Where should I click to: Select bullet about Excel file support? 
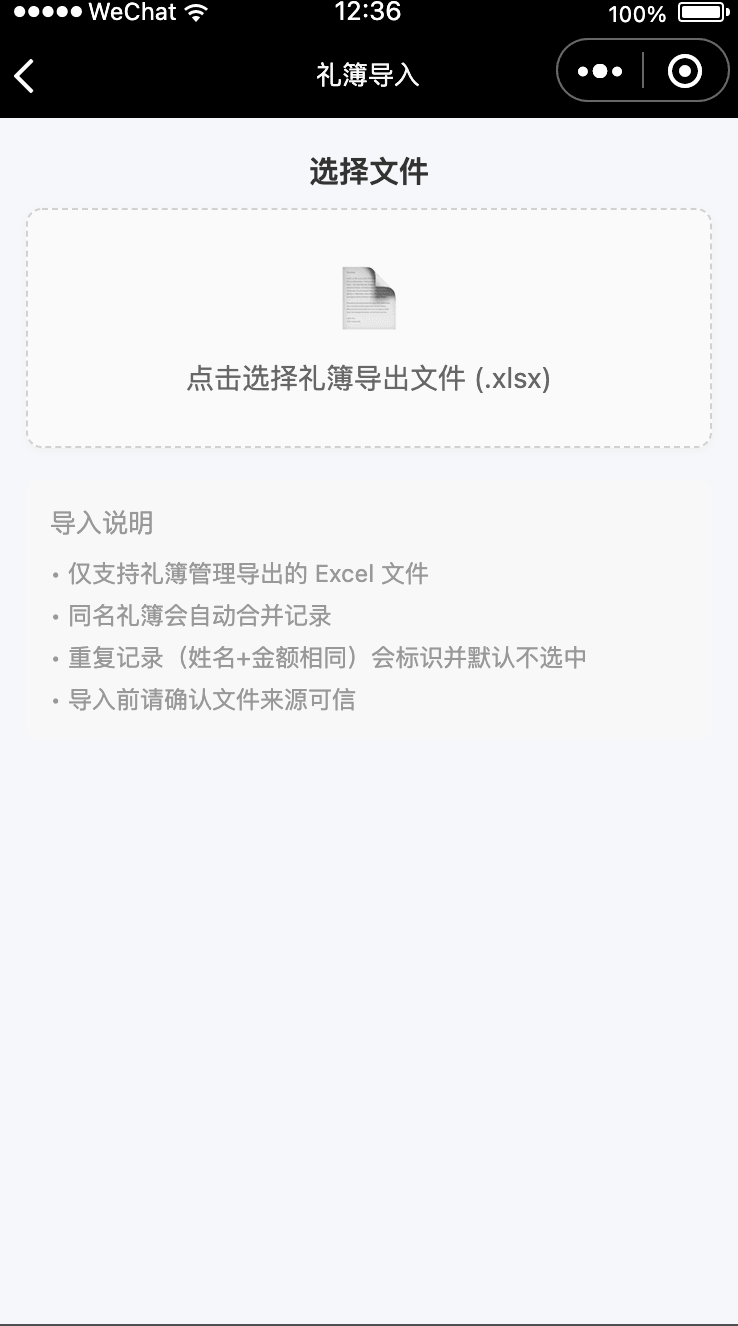point(240,573)
